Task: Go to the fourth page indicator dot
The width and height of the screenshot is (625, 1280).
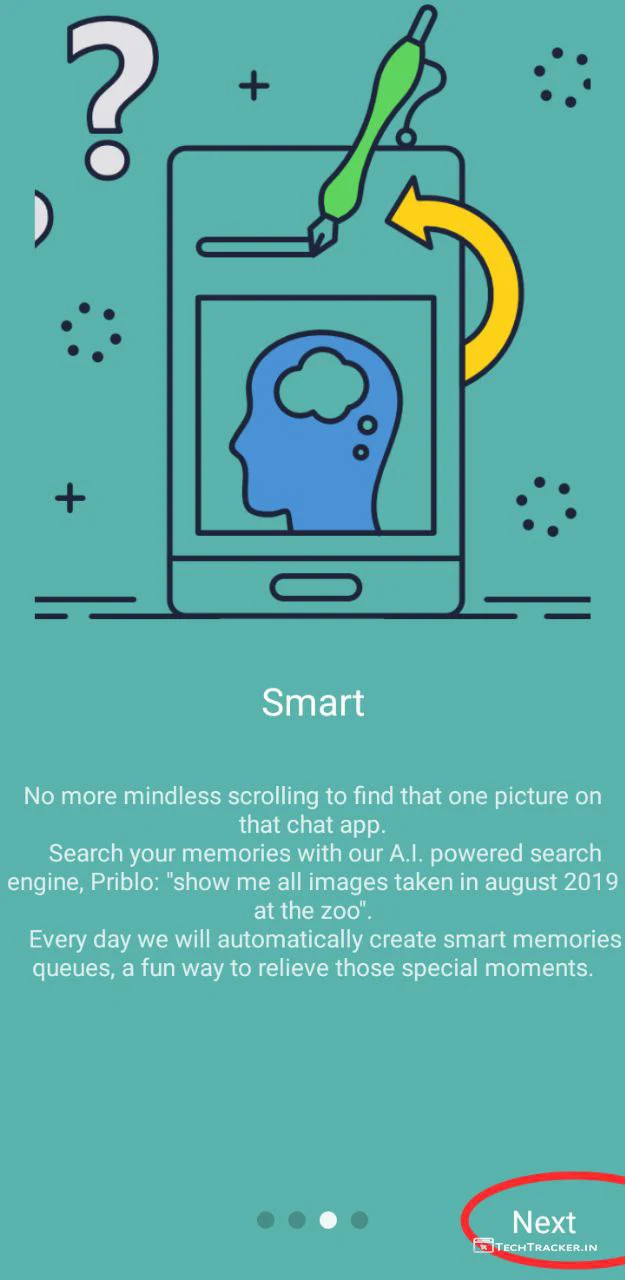Action: tap(360, 1220)
